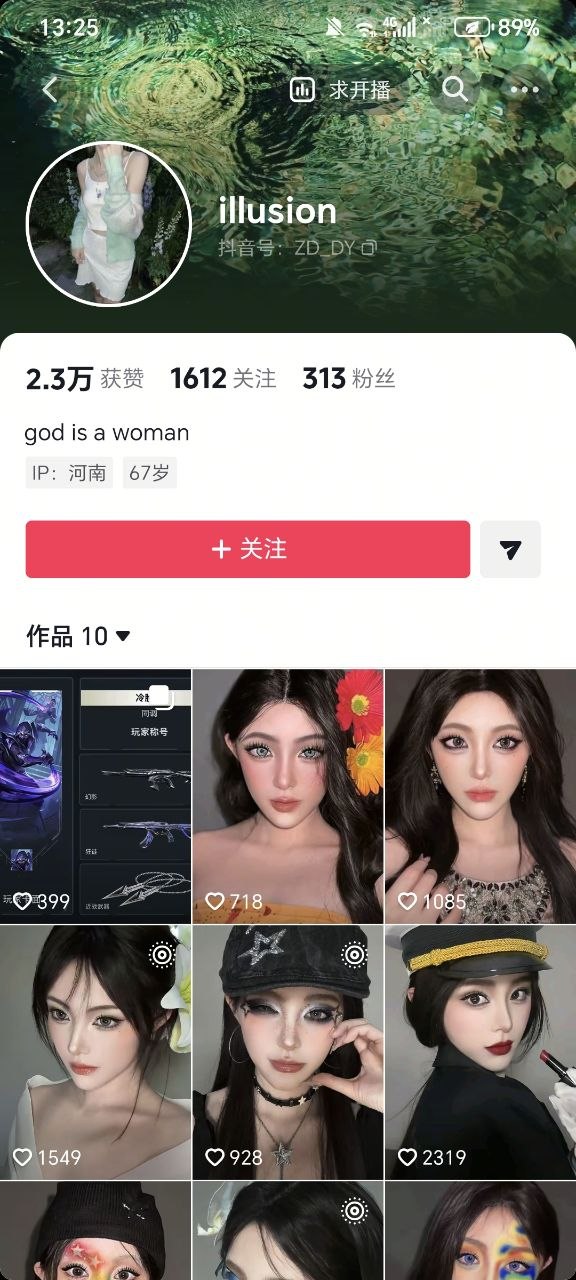The image size is (576, 1280).
Task: Open the video with 718 likes
Action: pos(288,796)
